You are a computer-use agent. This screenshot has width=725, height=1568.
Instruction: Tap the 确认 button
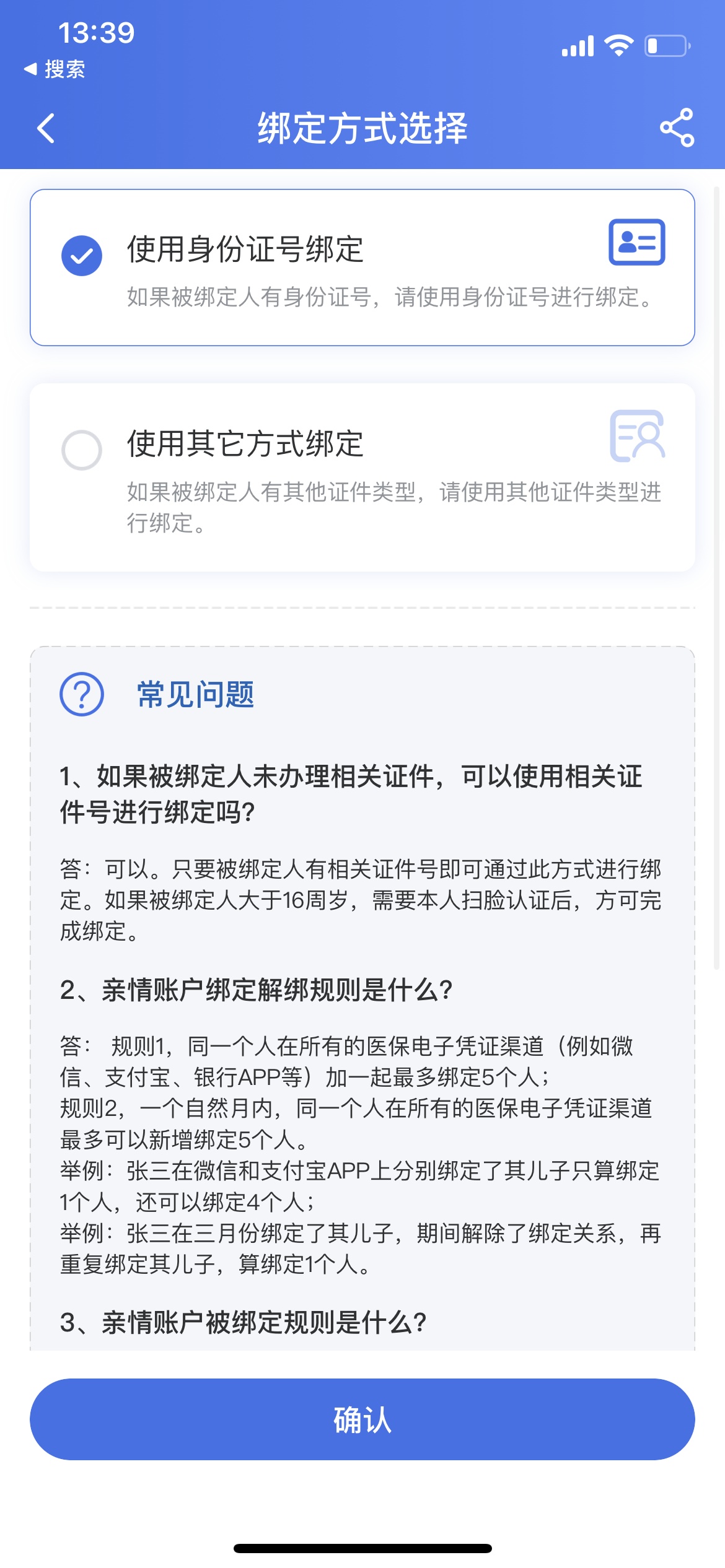point(362,1419)
